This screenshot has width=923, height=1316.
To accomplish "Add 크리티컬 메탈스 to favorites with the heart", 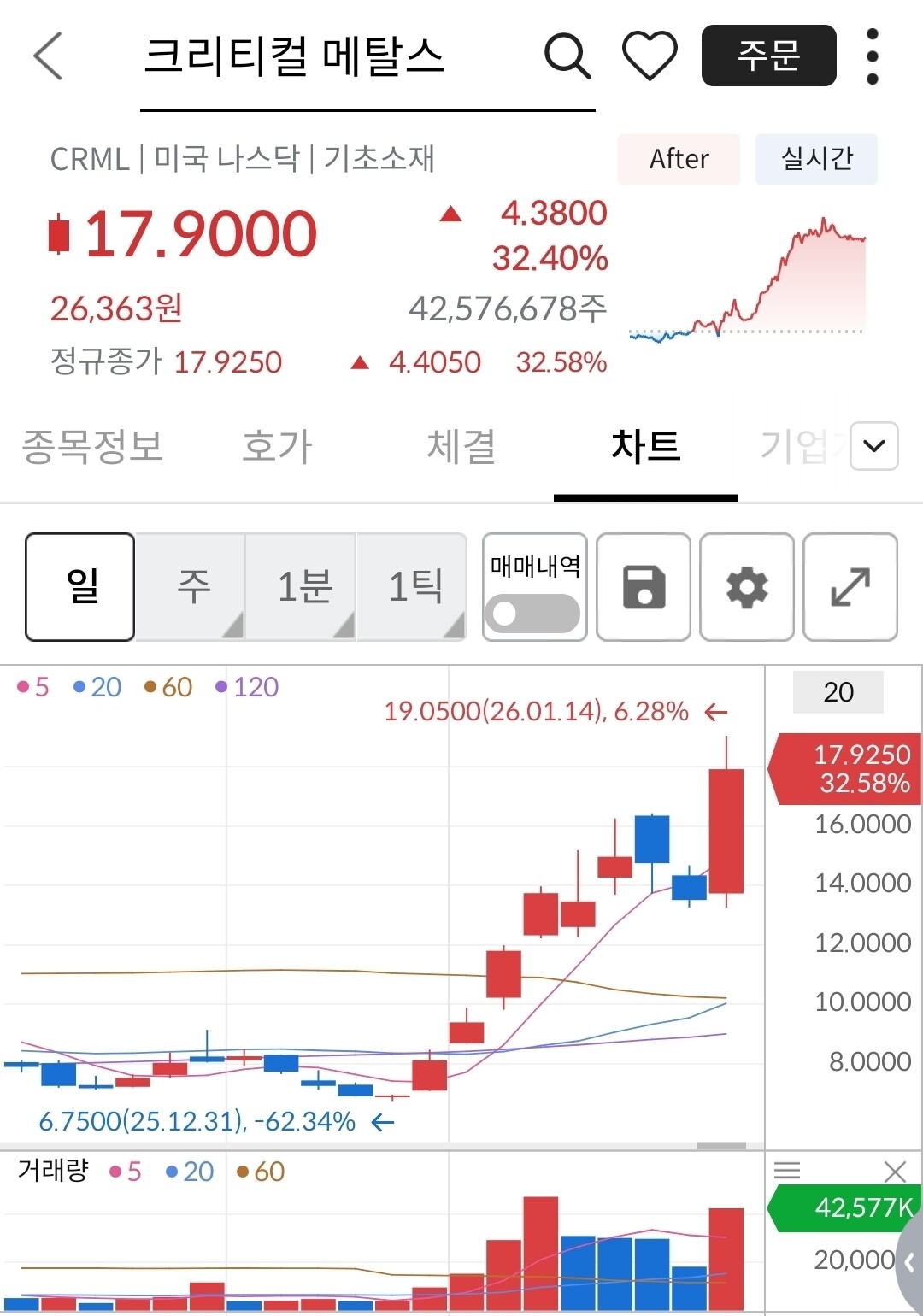I will (x=650, y=56).
